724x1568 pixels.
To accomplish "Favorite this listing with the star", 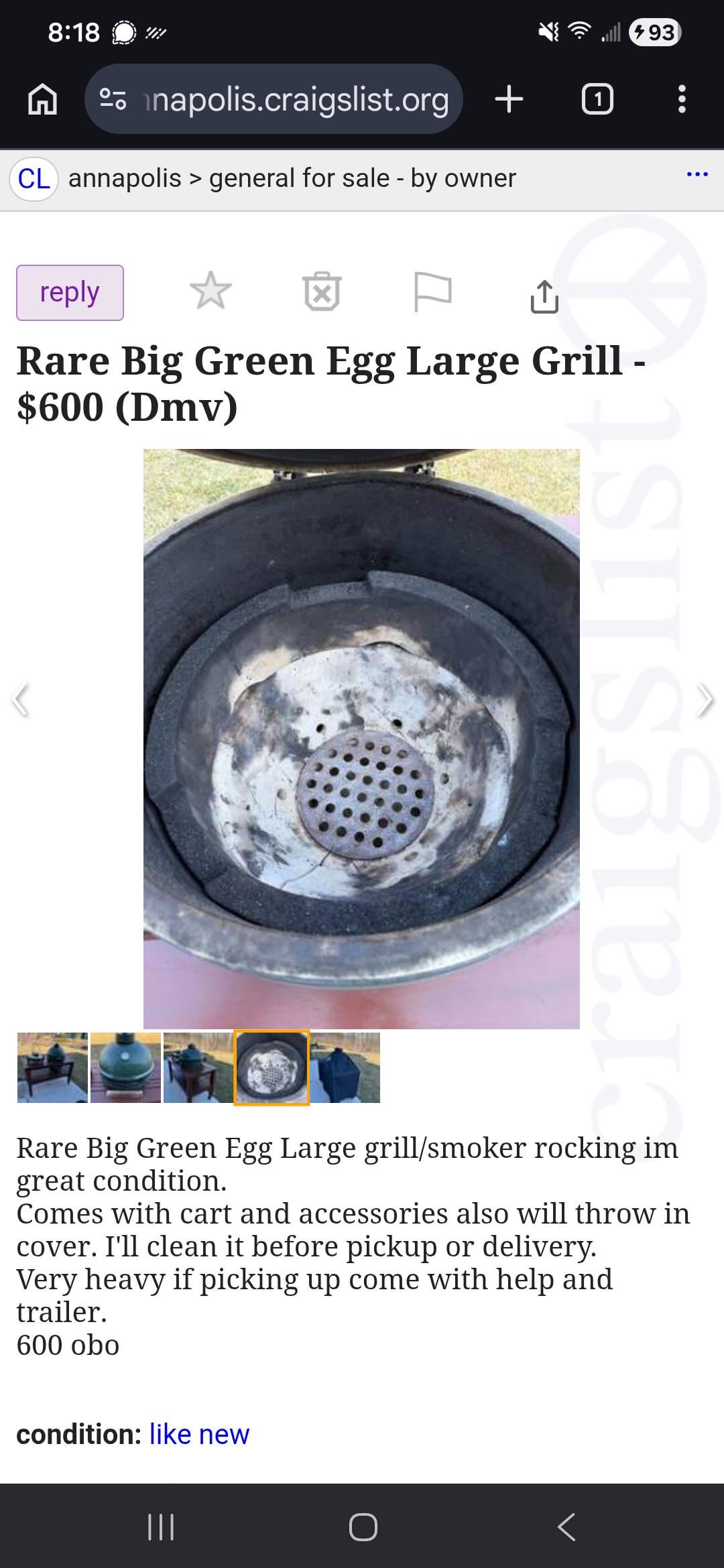I will click(x=210, y=291).
